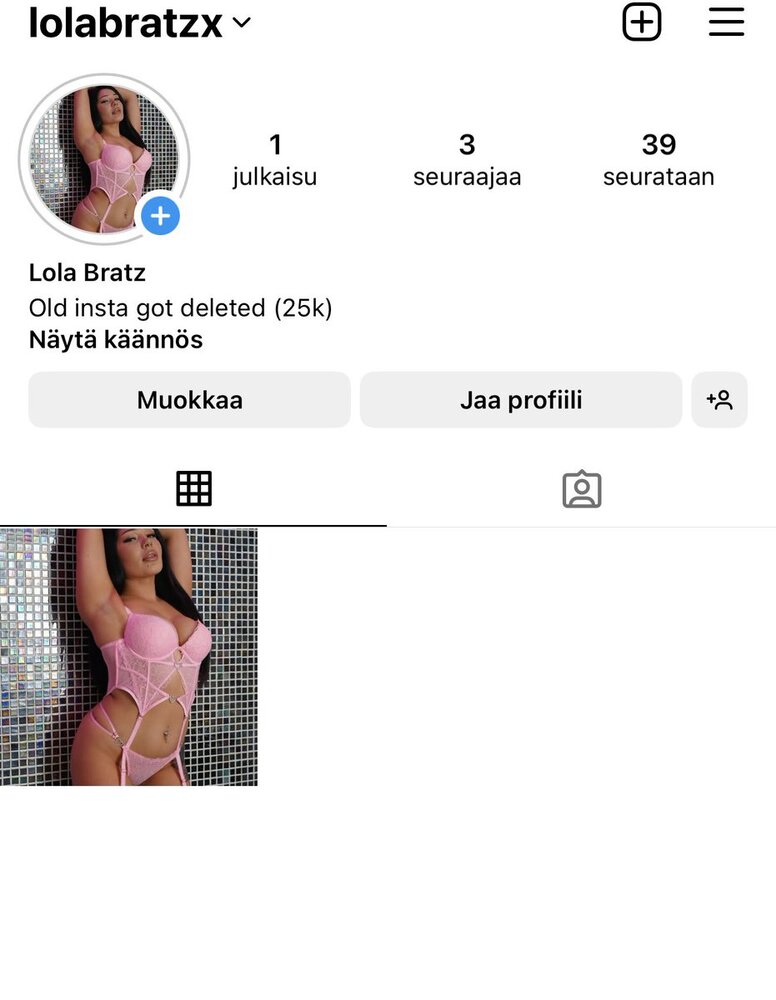776x1000 pixels.
Task: Tap Näytä käännös to translate bio
Action: point(116,340)
